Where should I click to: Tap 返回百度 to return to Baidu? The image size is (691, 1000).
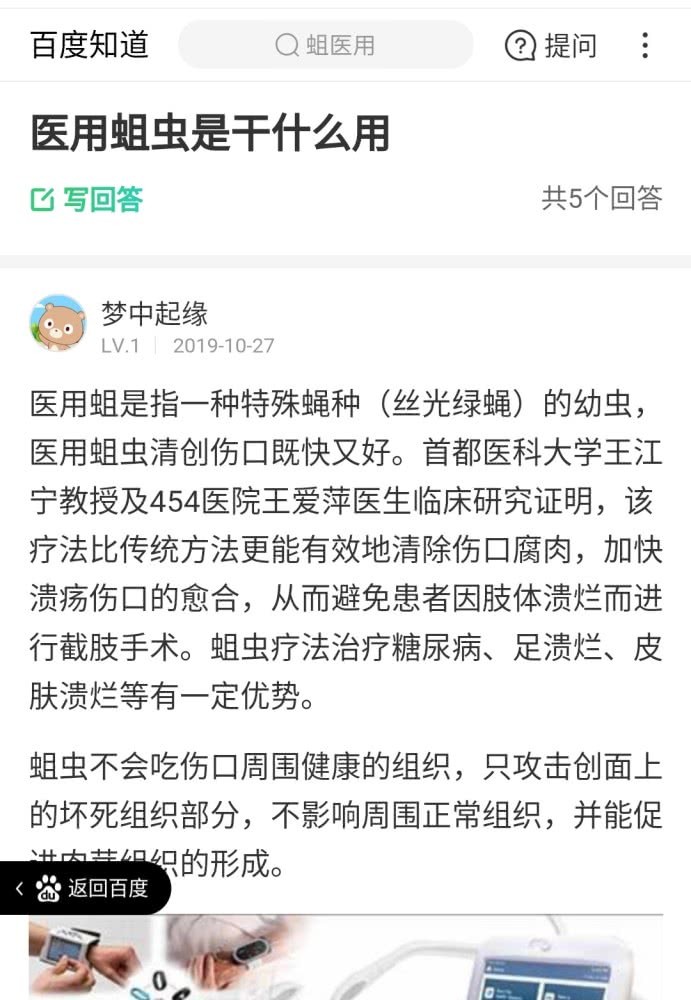(92, 887)
